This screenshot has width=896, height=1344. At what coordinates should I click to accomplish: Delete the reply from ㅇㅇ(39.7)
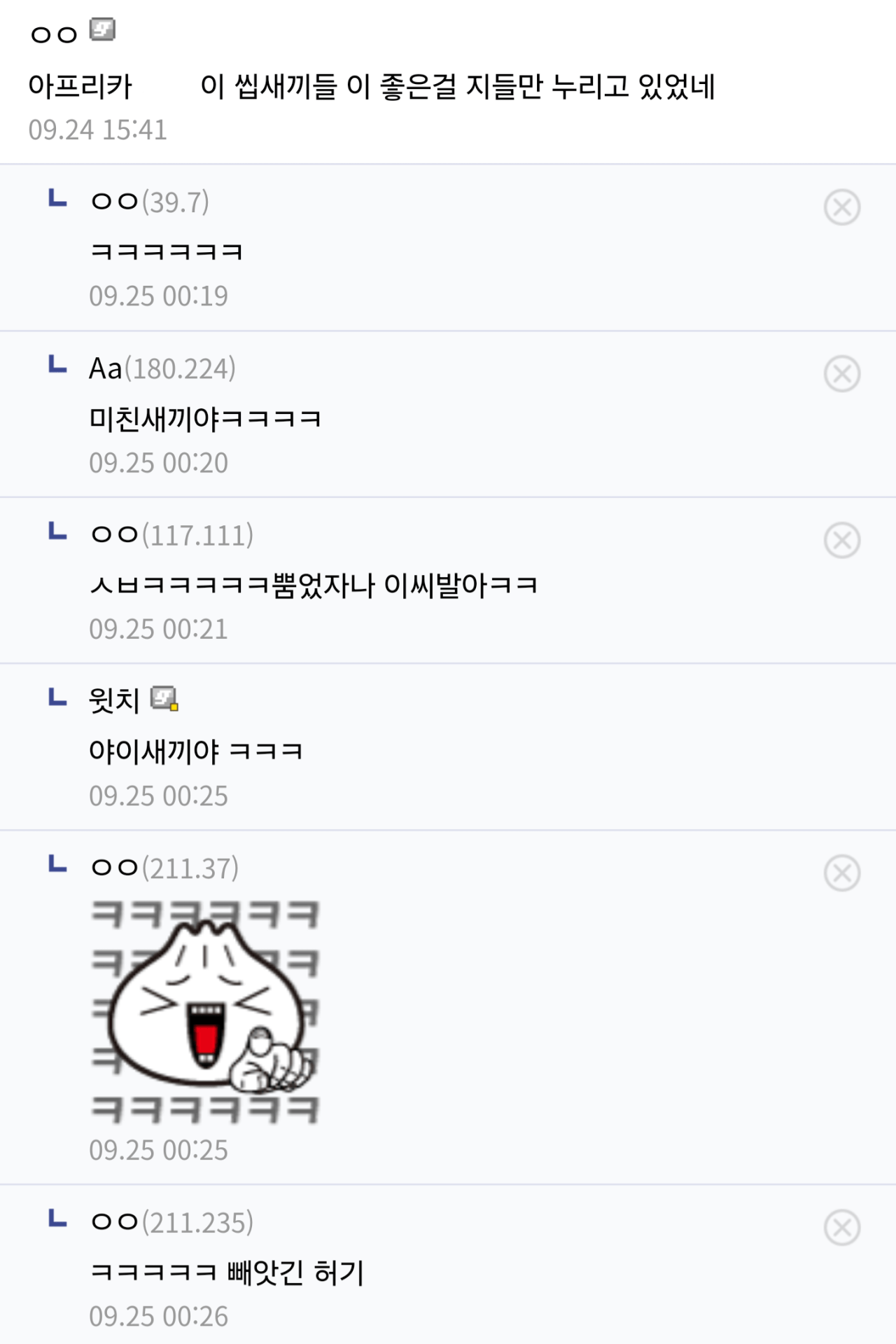[841, 207]
